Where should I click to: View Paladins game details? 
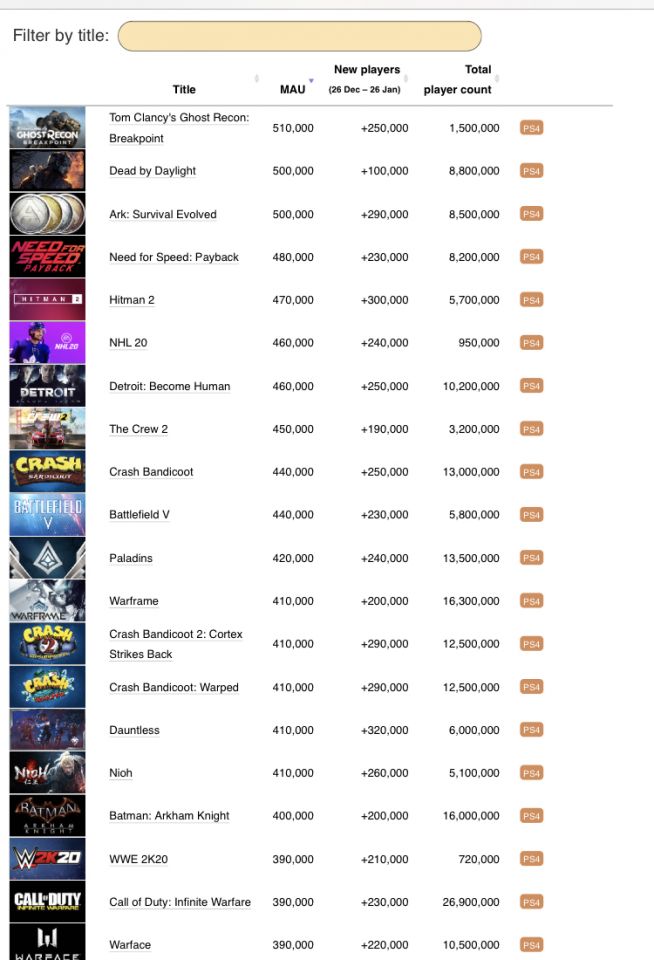(130, 558)
